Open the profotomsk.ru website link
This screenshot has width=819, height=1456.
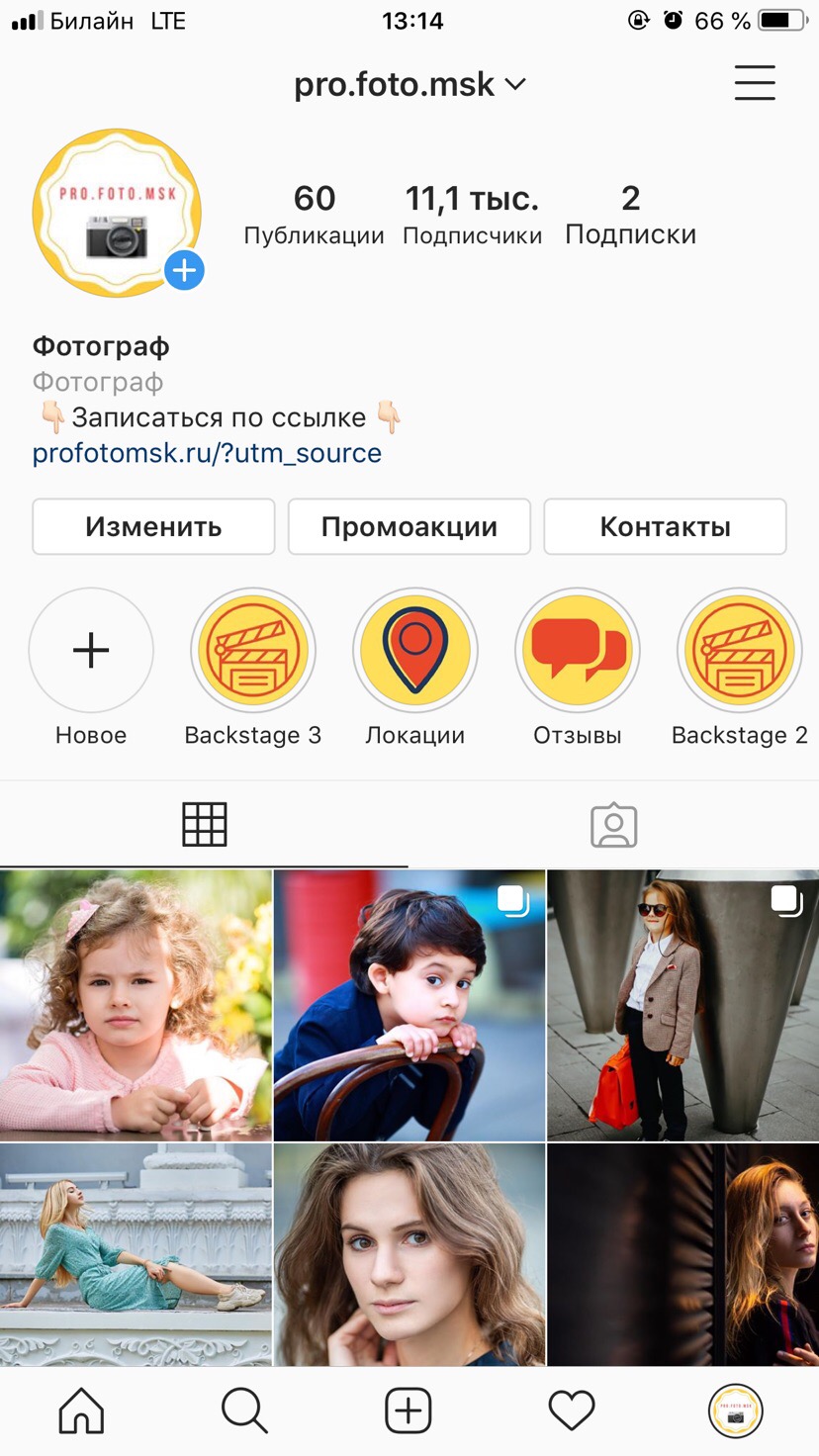click(x=207, y=453)
